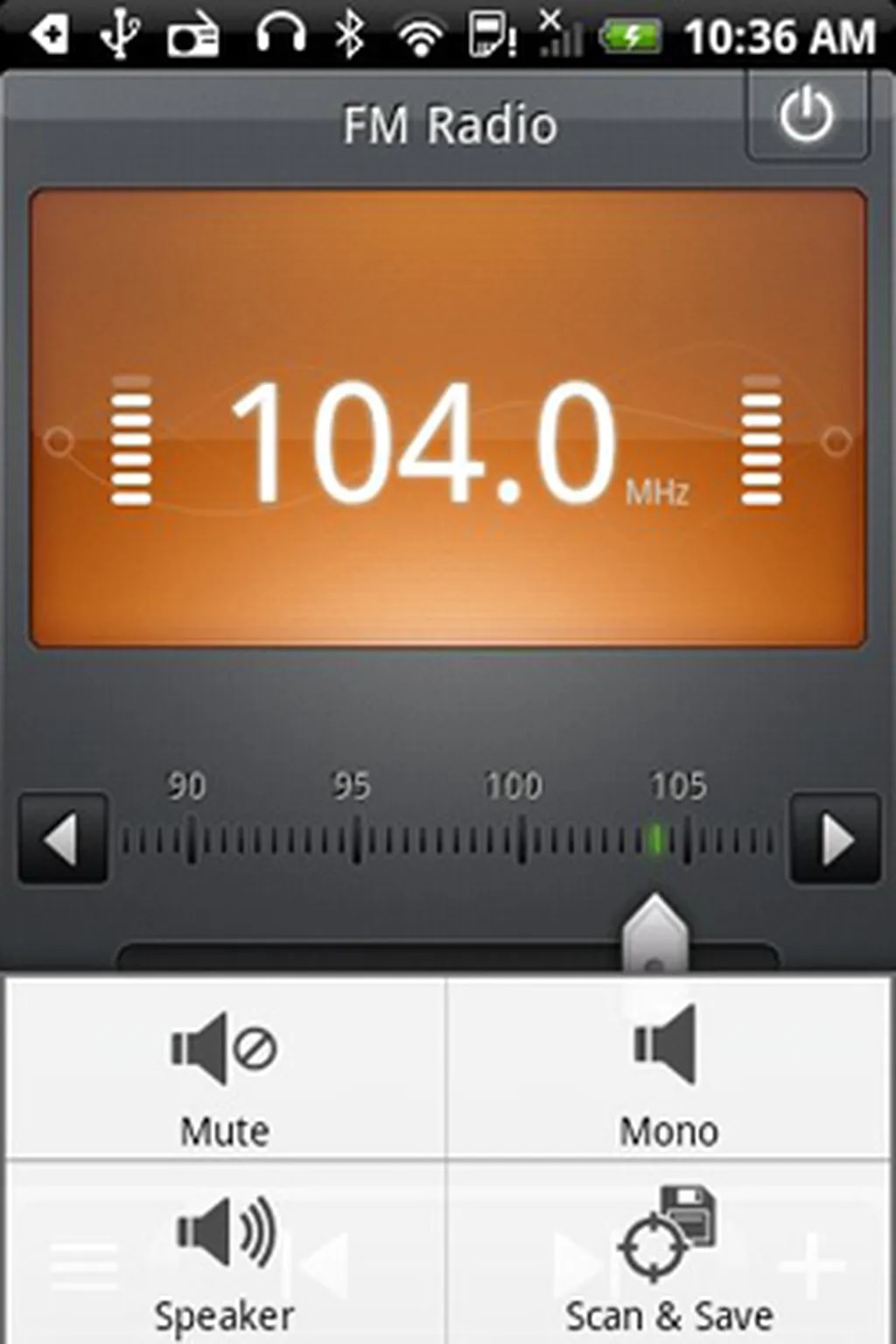Tune down with the left arrow

pos(63,838)
